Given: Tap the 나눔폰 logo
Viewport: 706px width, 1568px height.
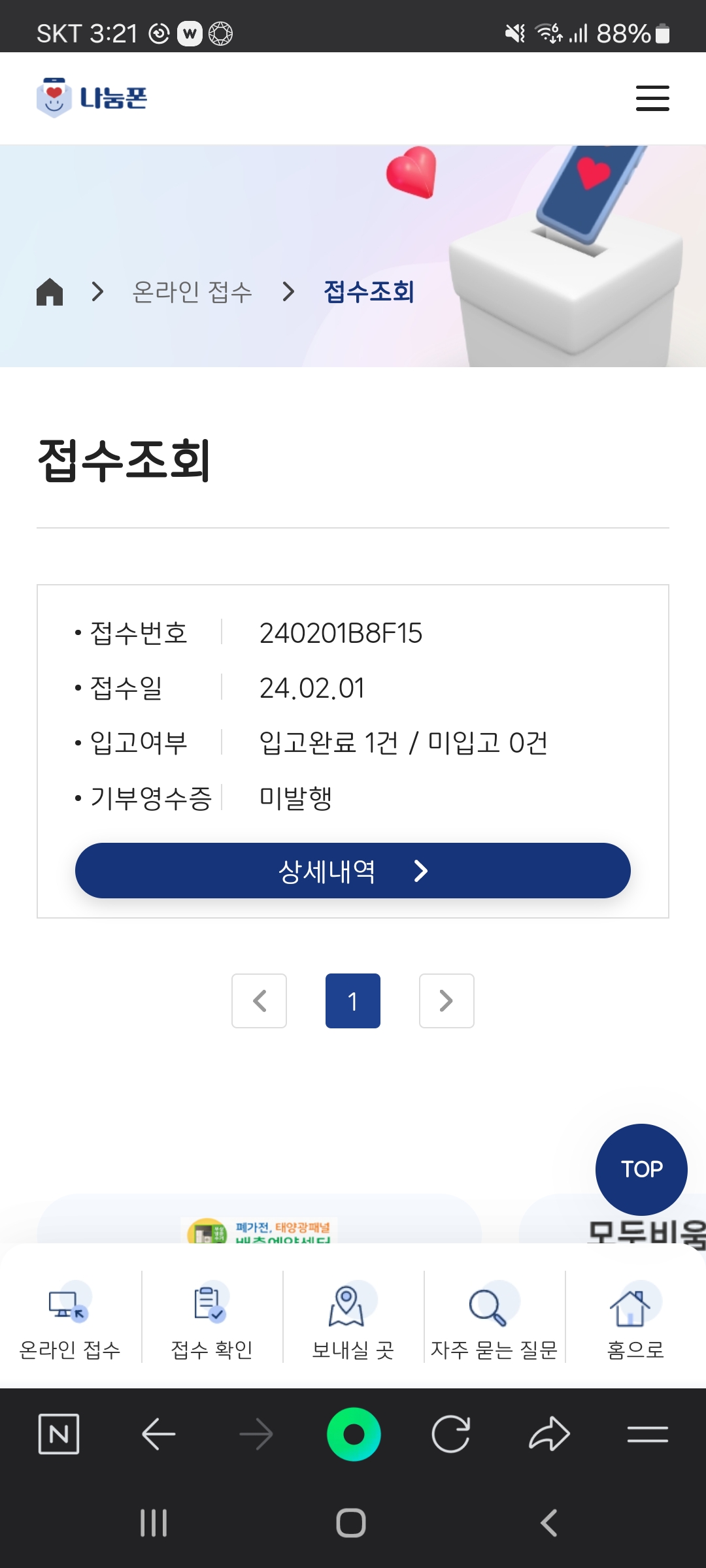Looking at the screenshot, I should pos(92,98).
